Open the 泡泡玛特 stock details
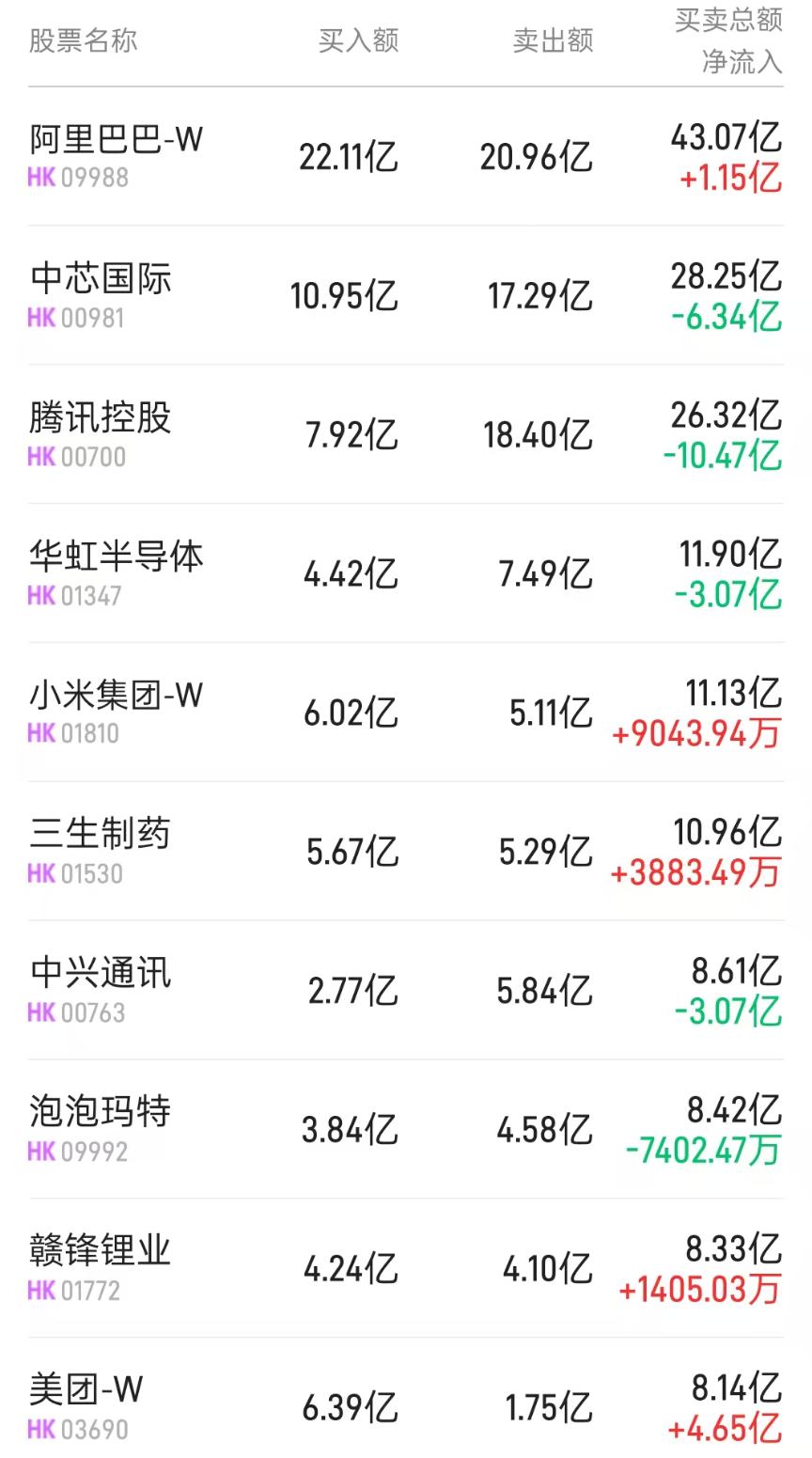This screenshot has height=1458, width=812. click(x=99, y=1113)
